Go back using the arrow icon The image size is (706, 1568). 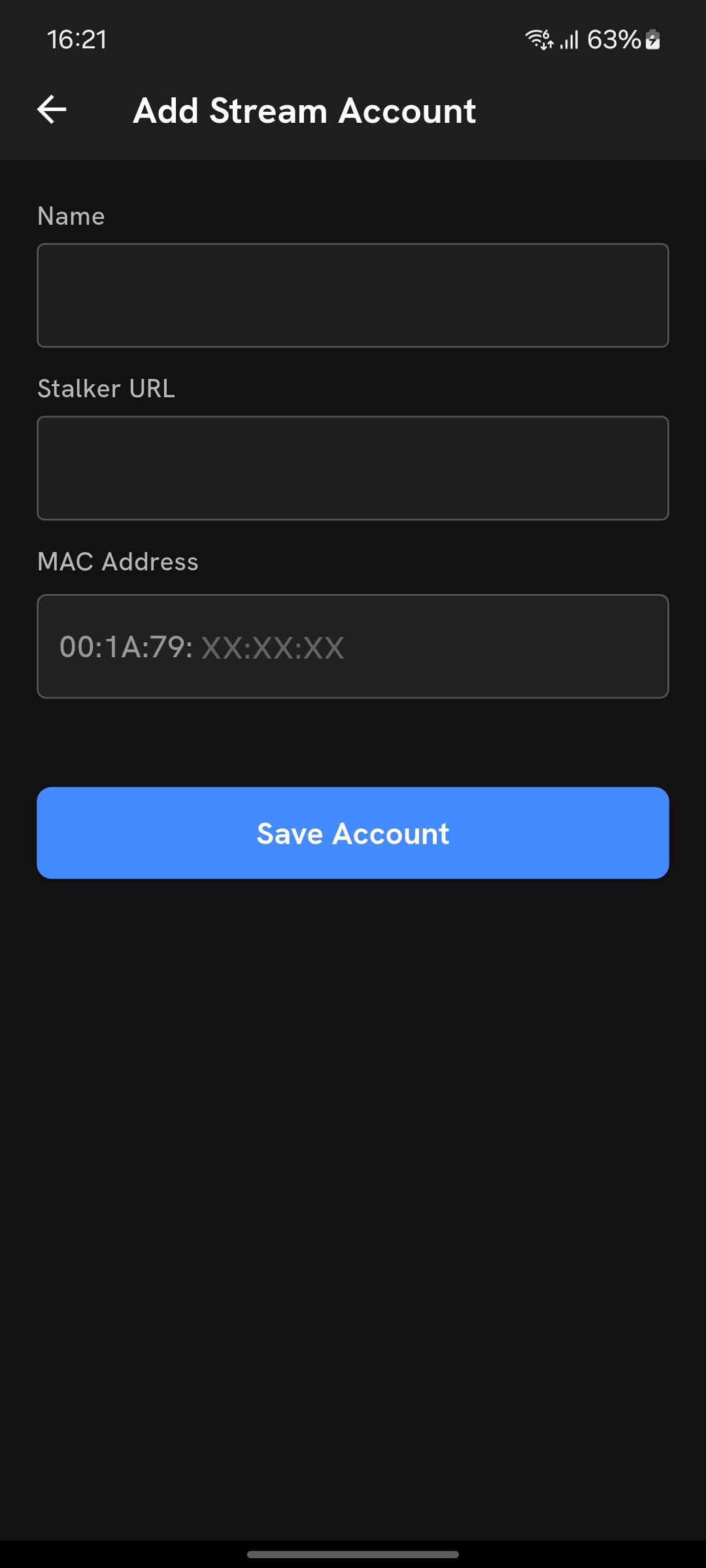point(52,110)
